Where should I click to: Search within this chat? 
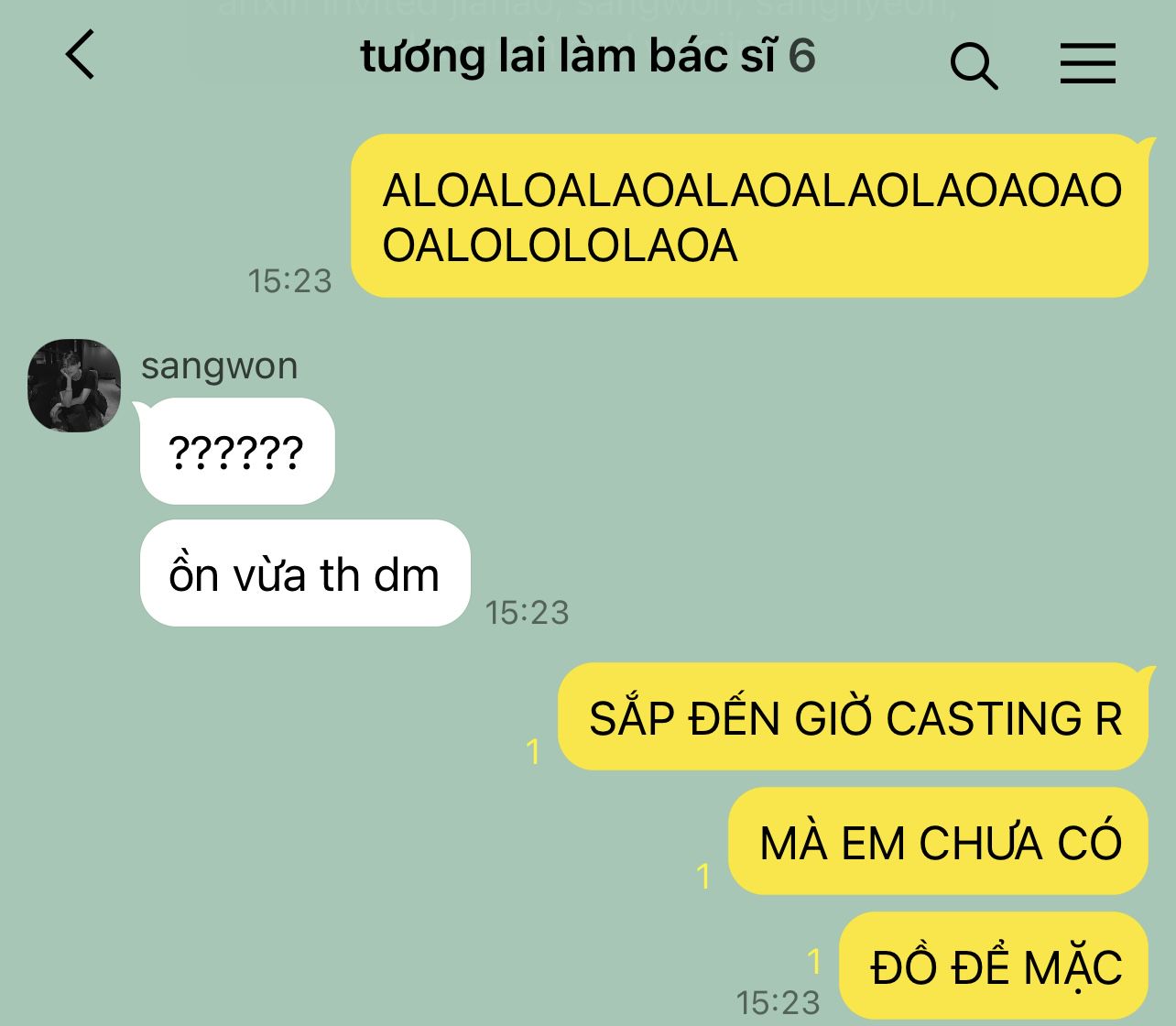[x=974, y=64]
